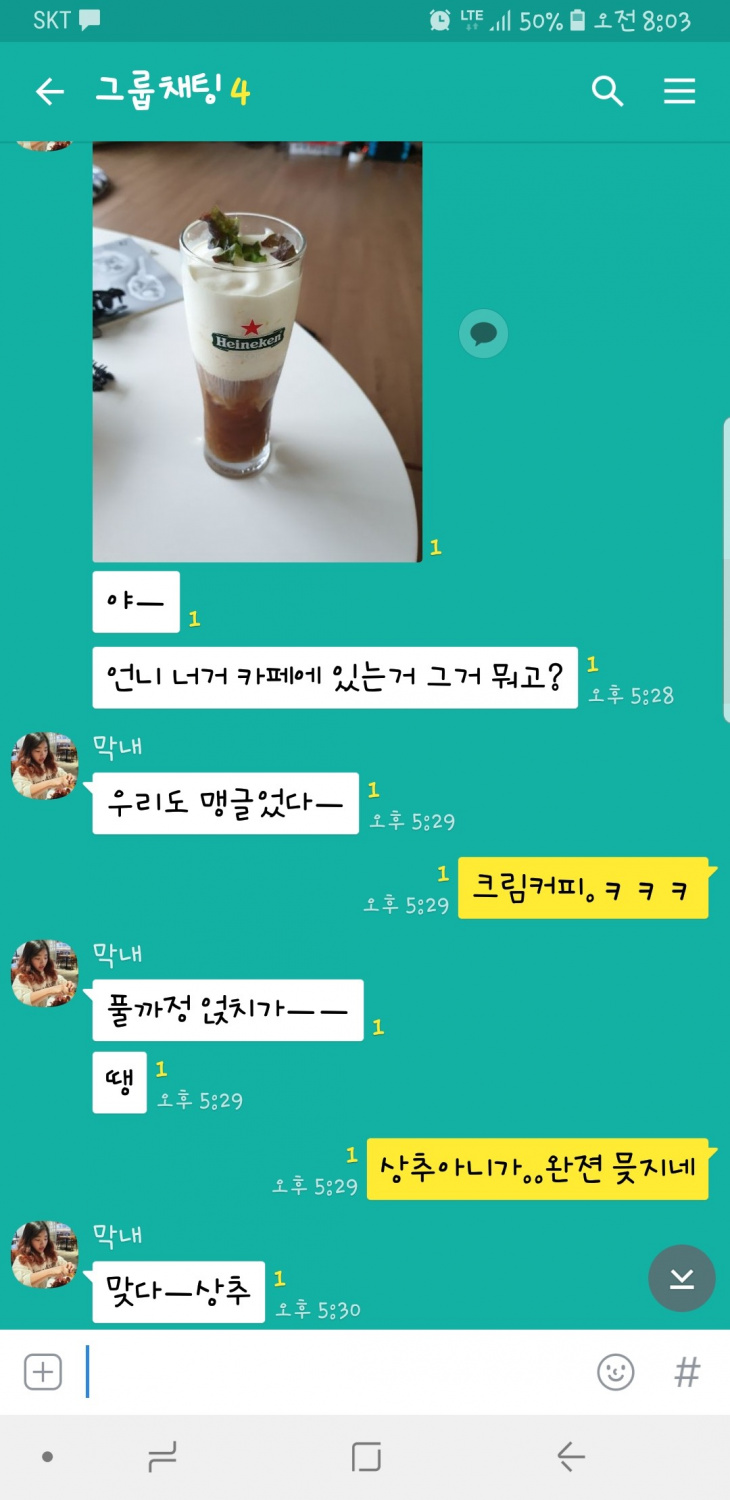This screenshot has height=1500, width=730.
Task: Open the plus attachment menu
Action: 43,1372
